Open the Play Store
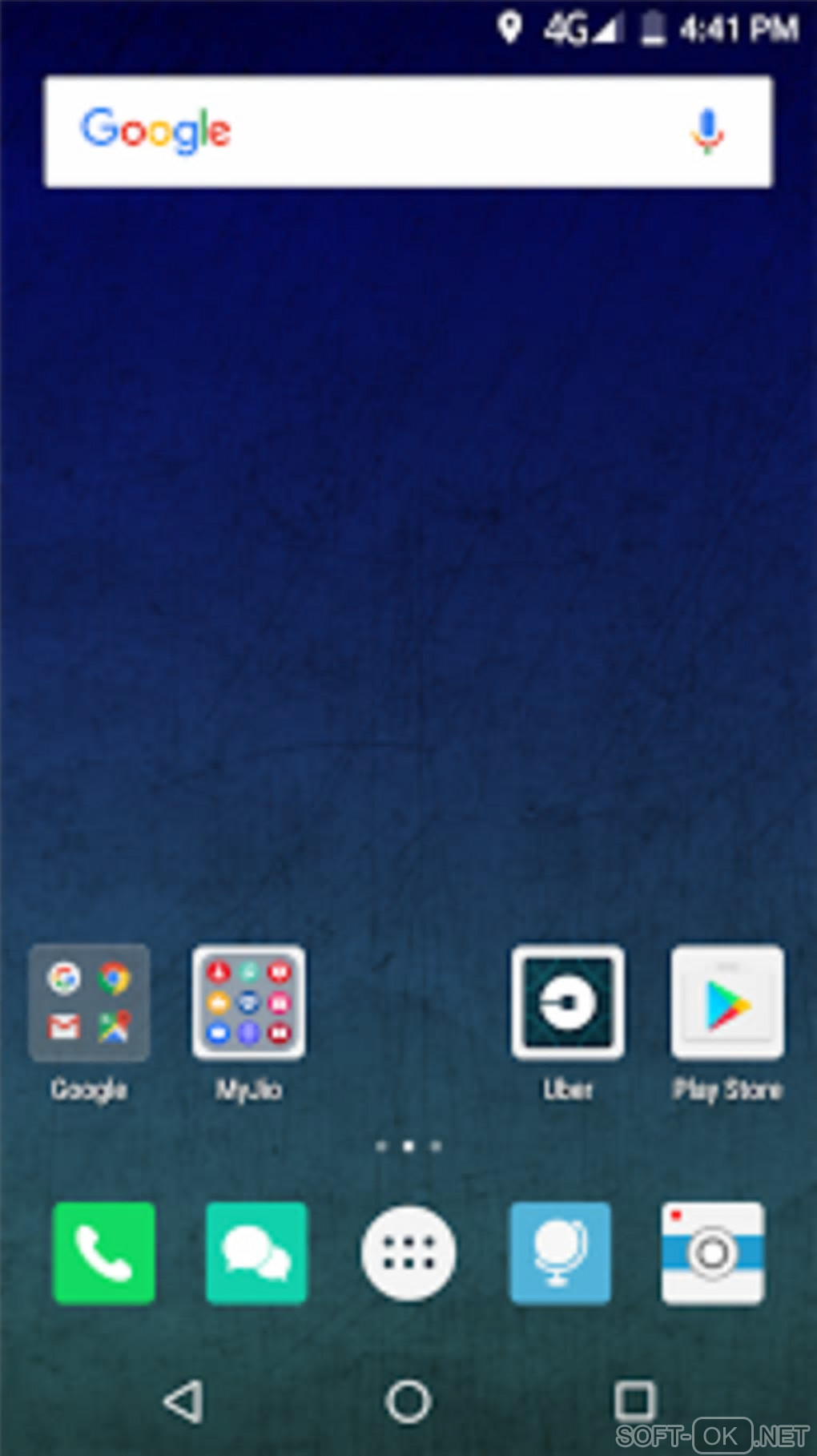Viewport: 817px width, 1456px height. click(x=727, y=1003)
